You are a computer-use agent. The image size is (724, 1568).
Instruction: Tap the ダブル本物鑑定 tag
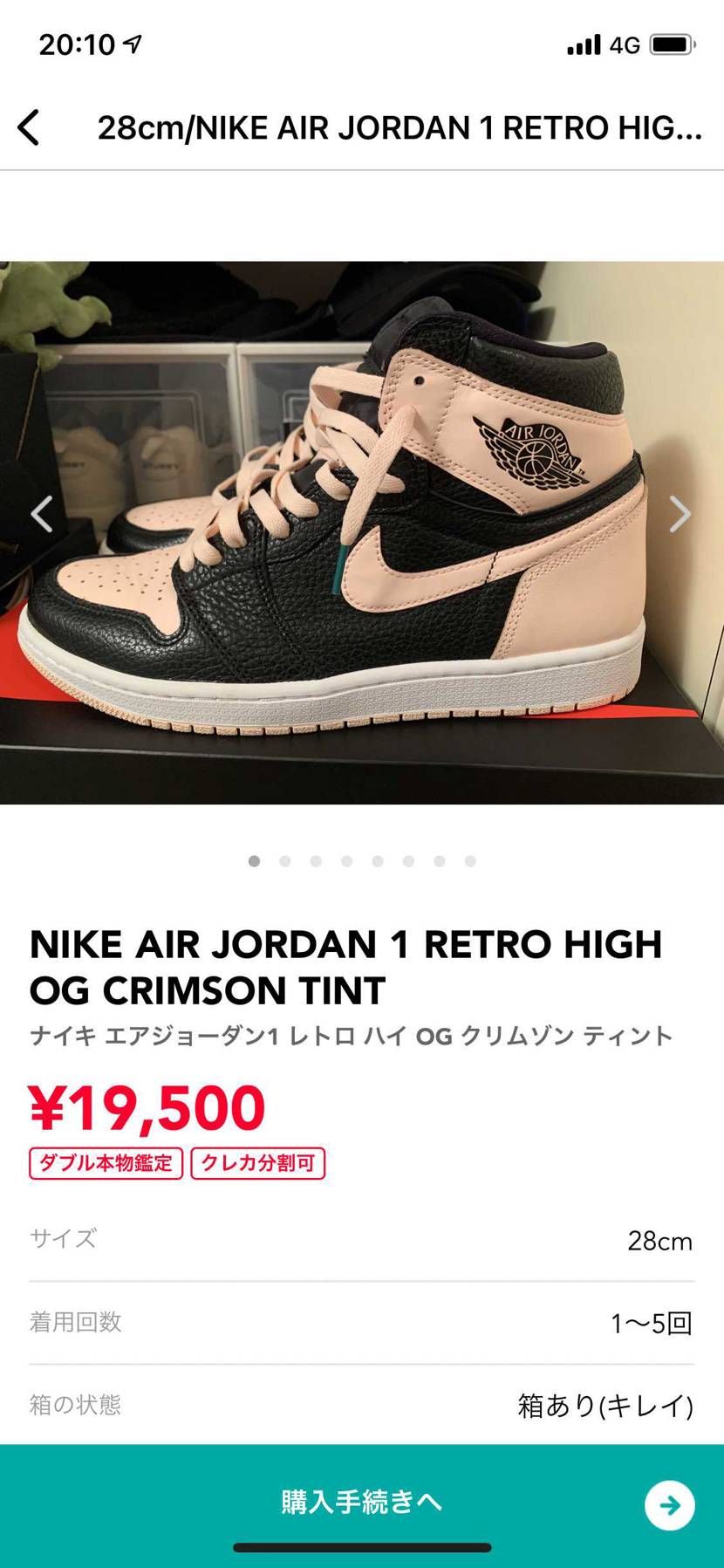pyautogui.click(x=106, y=1163)
